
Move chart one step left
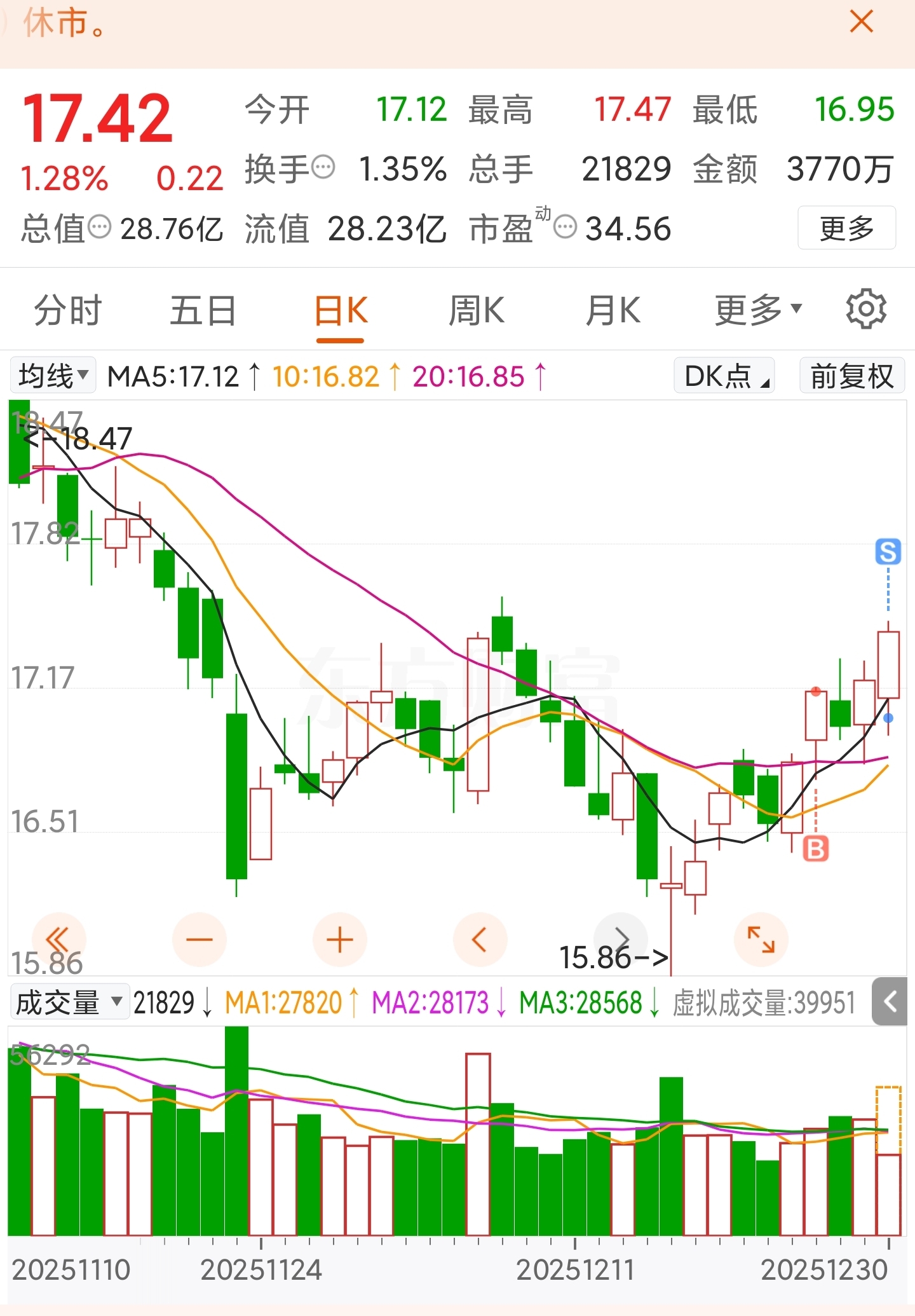coord(480,940)
